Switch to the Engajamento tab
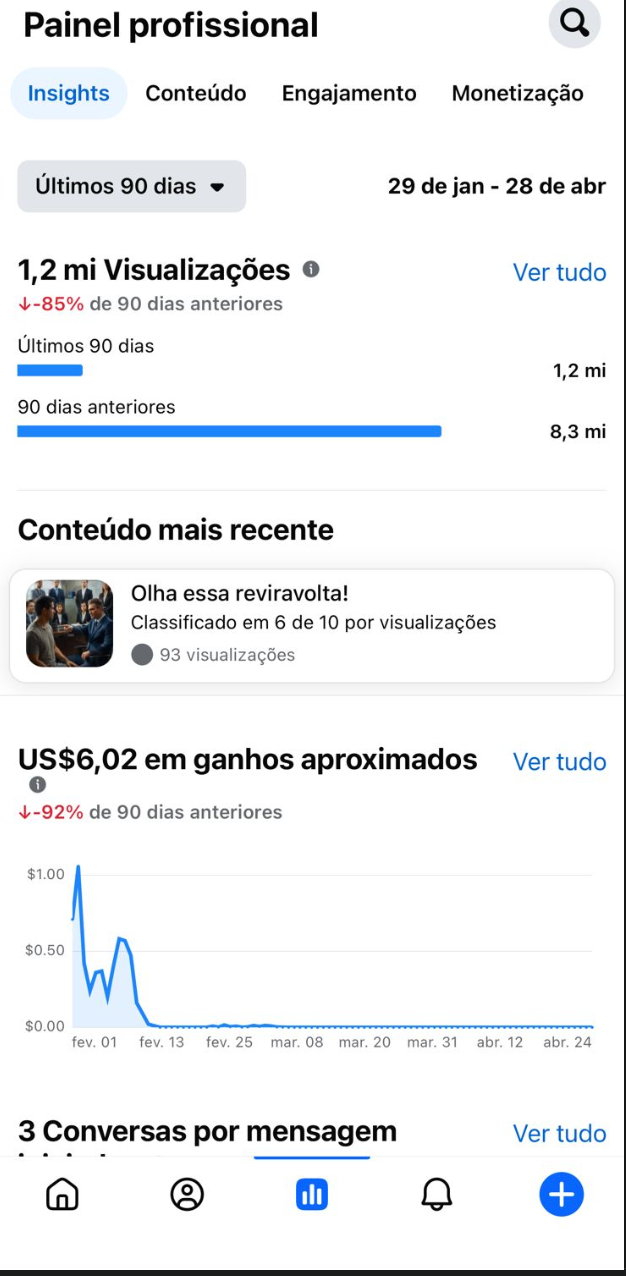 (349, 93)
